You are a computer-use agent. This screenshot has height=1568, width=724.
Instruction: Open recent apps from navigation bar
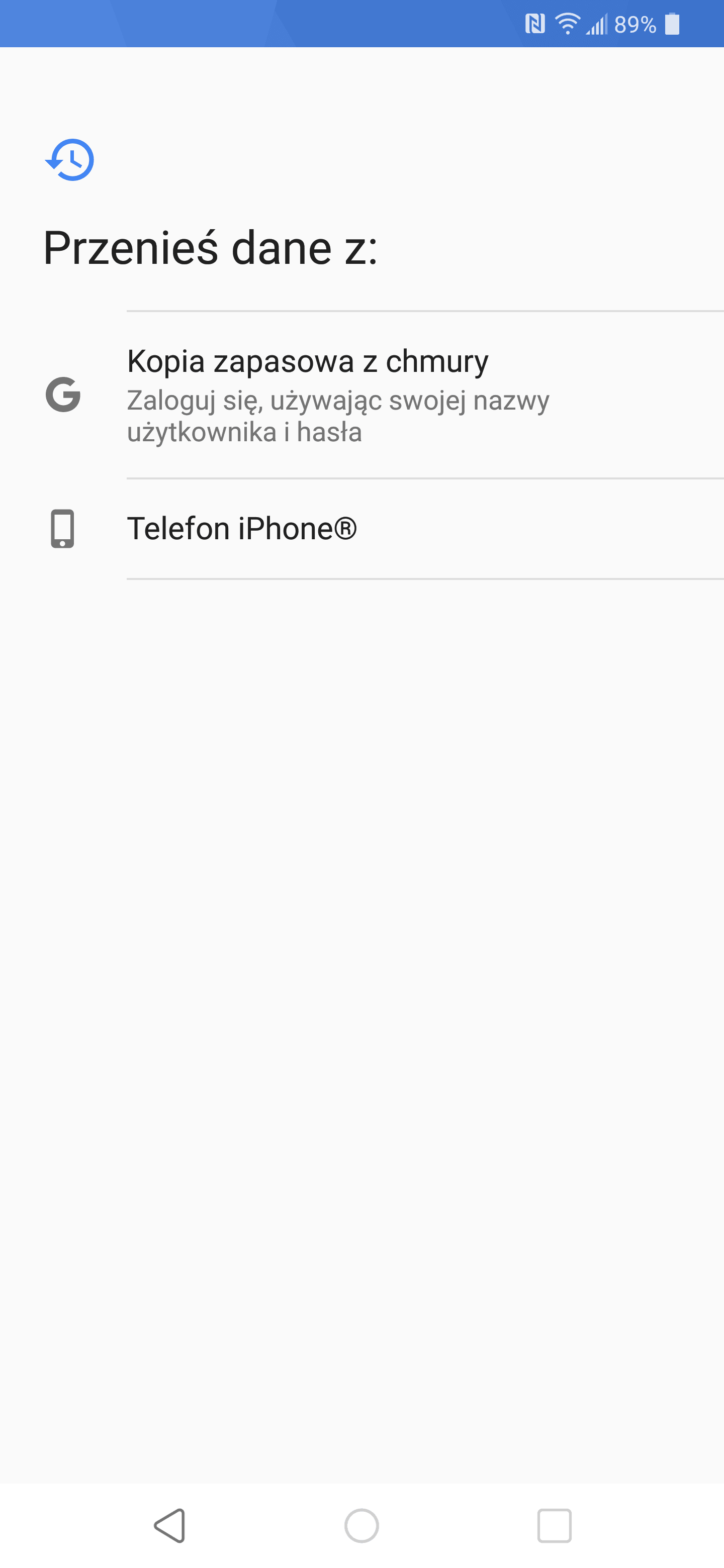(554, 1525)
